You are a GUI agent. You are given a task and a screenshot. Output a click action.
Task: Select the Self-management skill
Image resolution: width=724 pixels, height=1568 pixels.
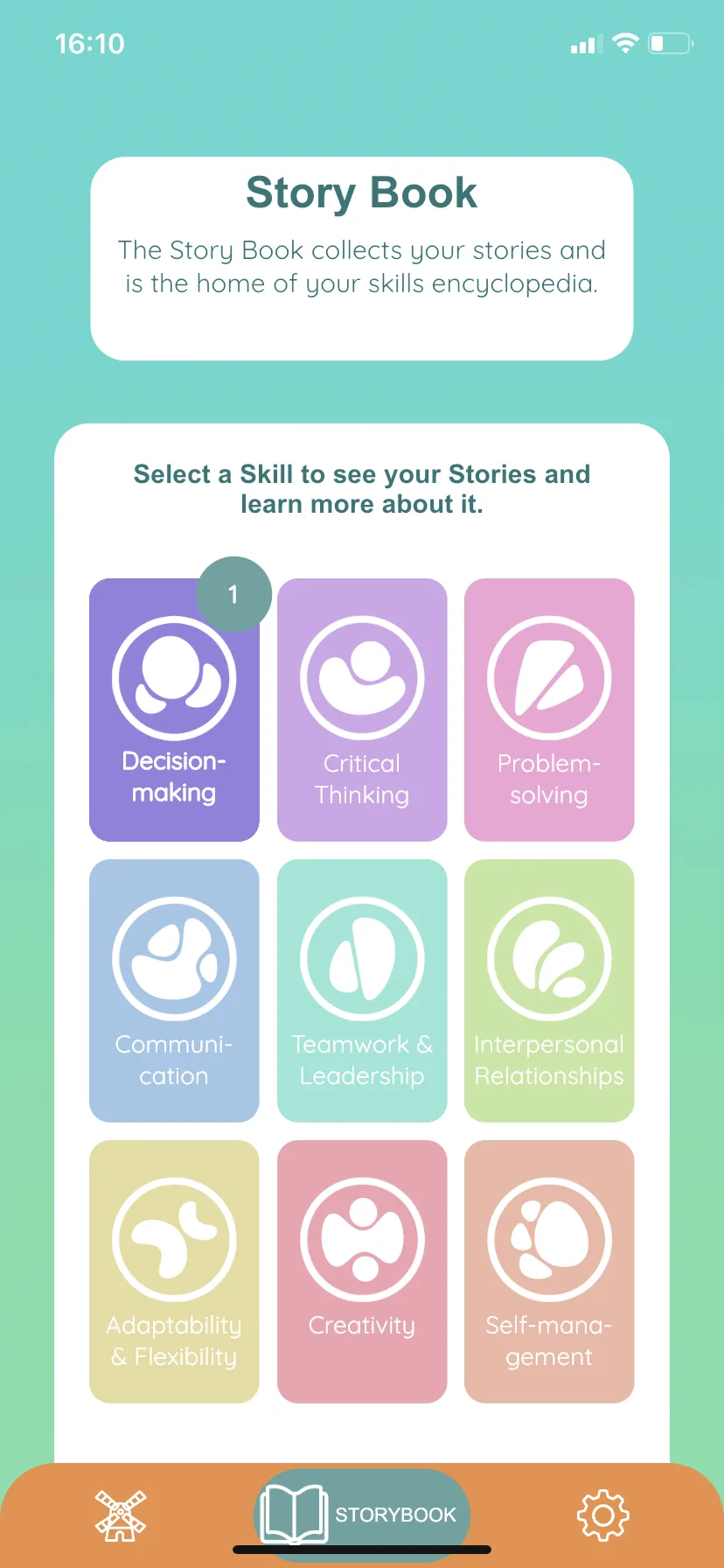point(549,1271)
